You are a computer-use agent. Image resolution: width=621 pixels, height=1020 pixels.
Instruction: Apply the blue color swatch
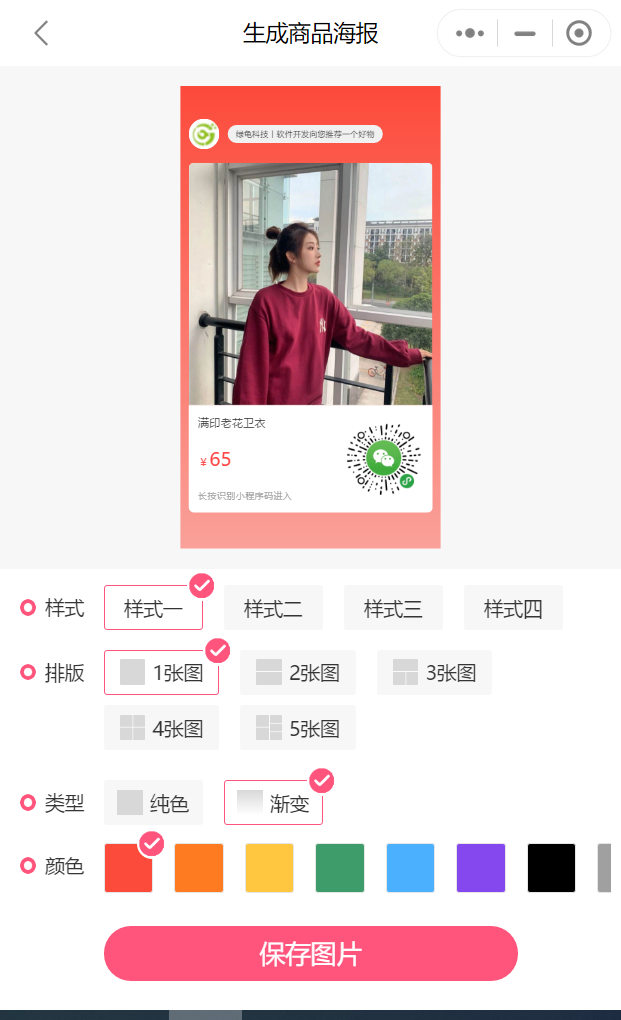click(410, 868)
